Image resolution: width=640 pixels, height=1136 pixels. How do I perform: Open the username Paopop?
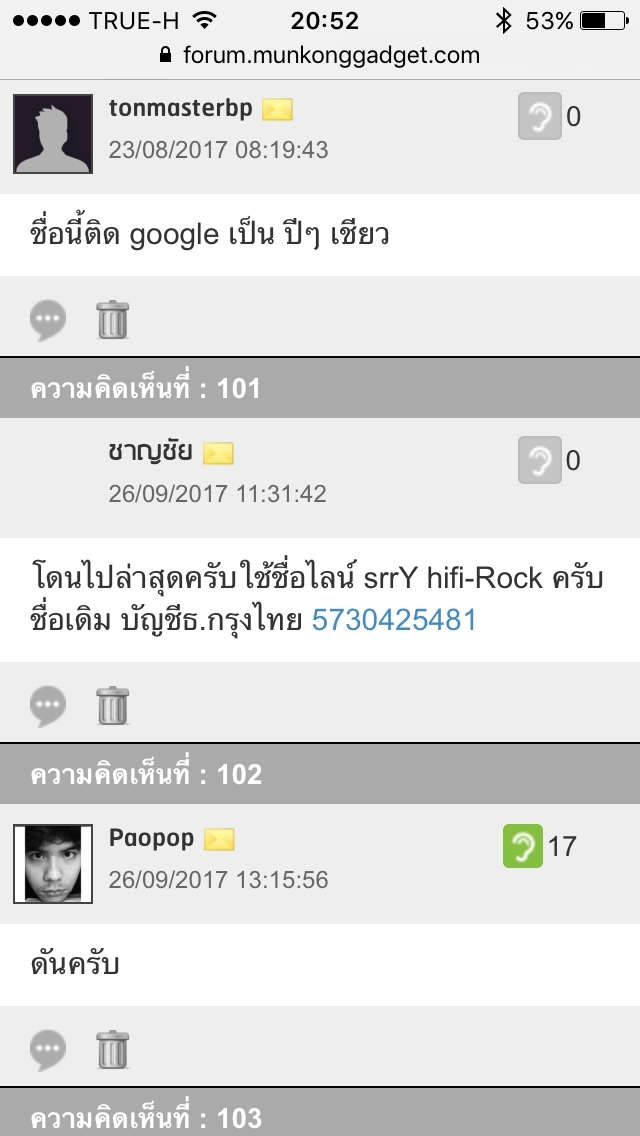[151, 838]
